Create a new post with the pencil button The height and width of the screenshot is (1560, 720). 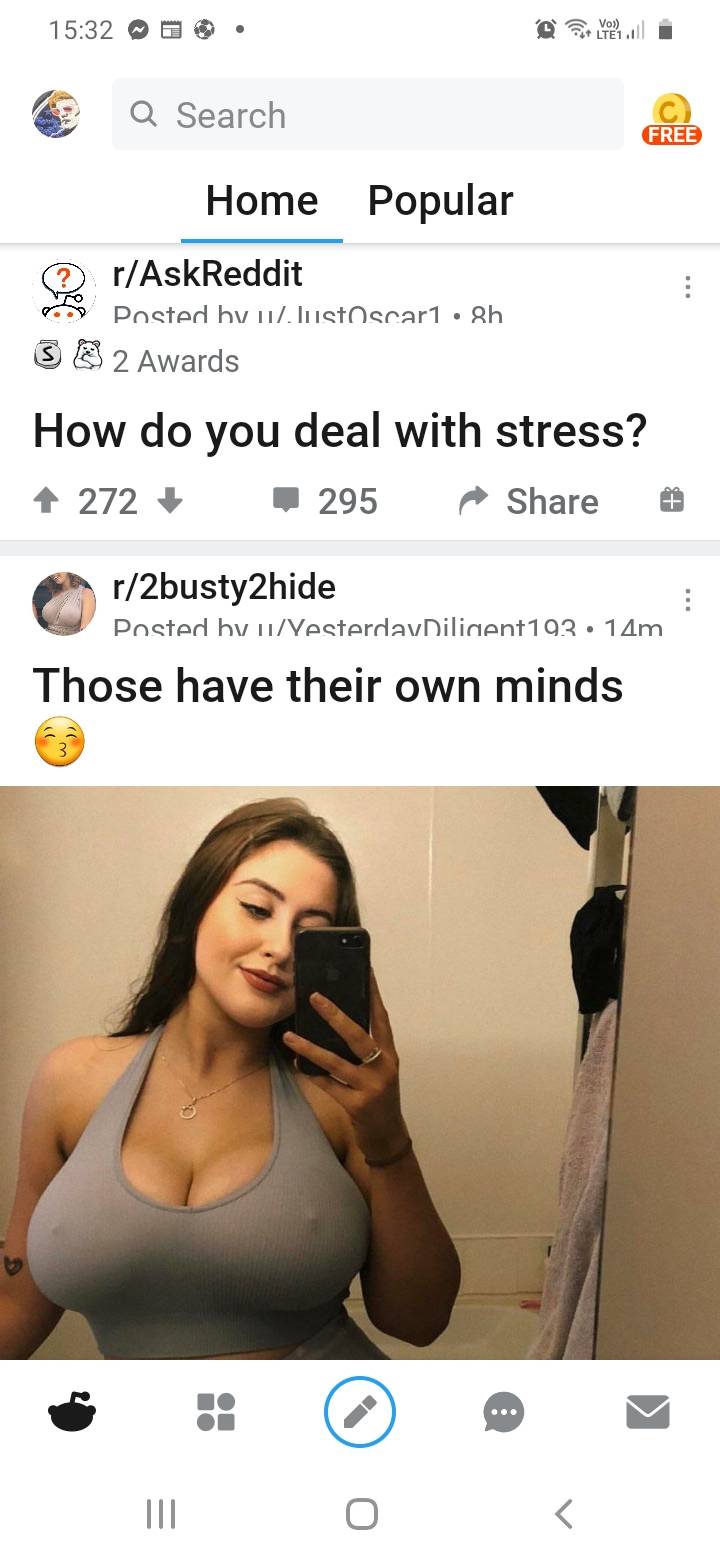pyautogui.click(x=360, y=1412)
